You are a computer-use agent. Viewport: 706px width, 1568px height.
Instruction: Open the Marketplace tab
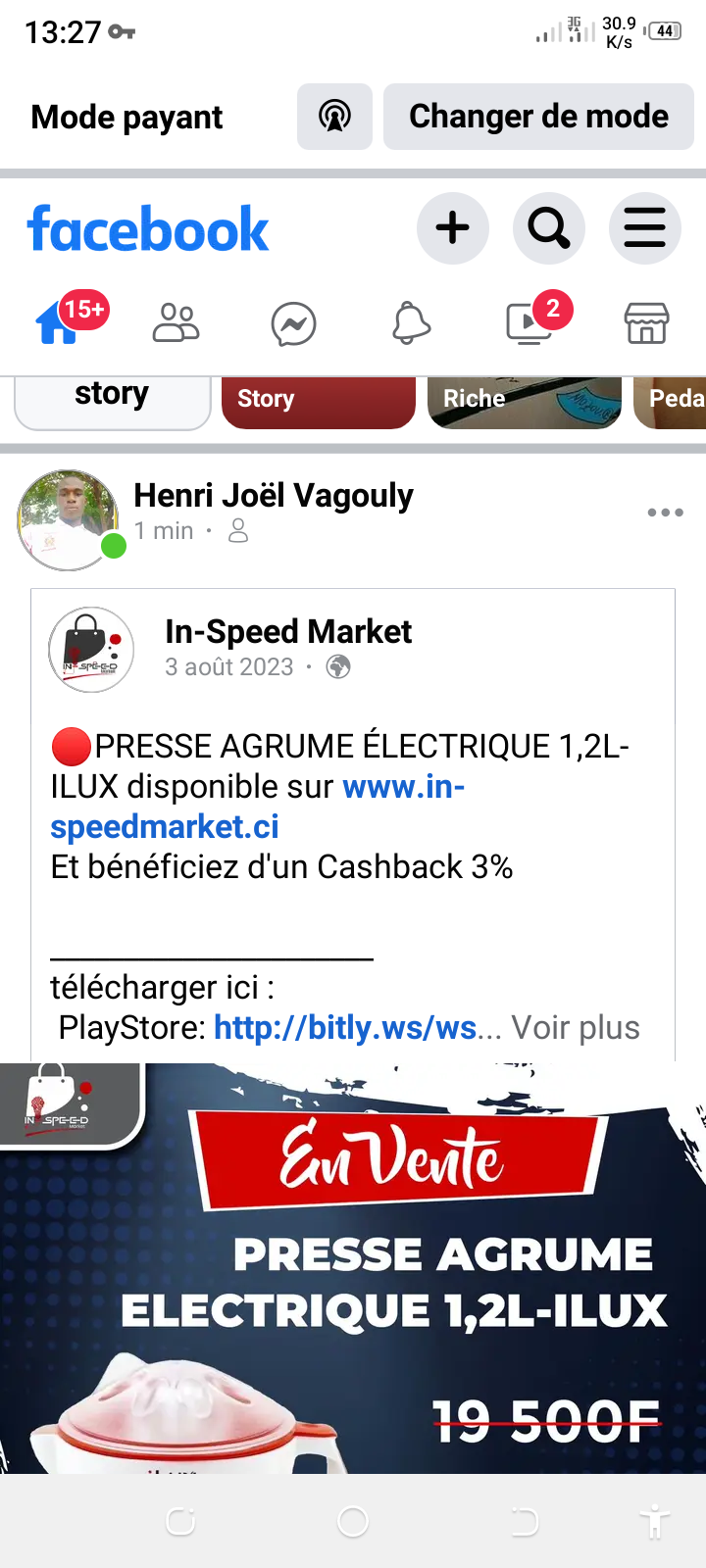pos(646,322)
